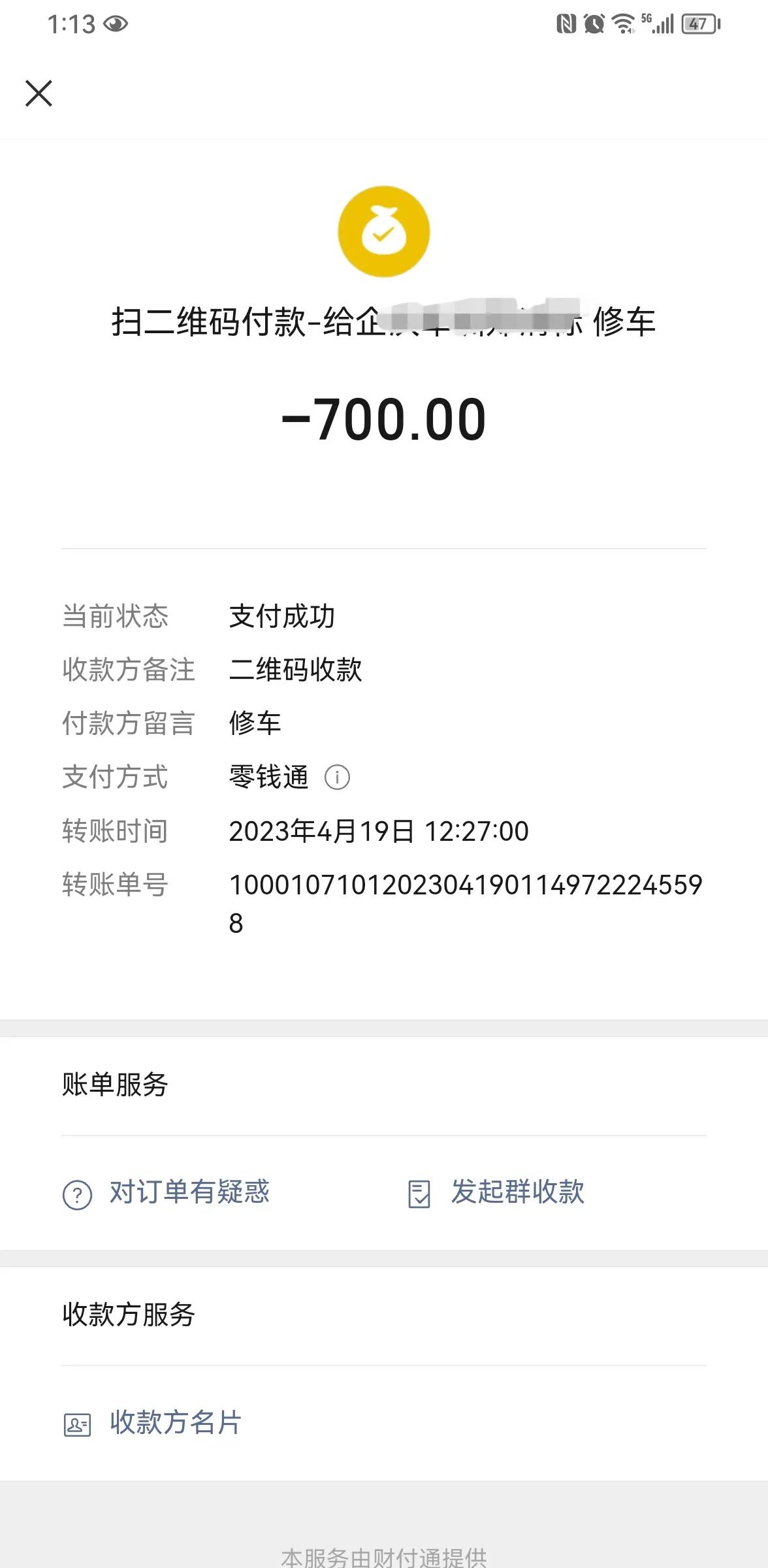Screen dimensions: 768x1568
Task: Start a group collection via 发起群收款
Action: point(516,1194)
